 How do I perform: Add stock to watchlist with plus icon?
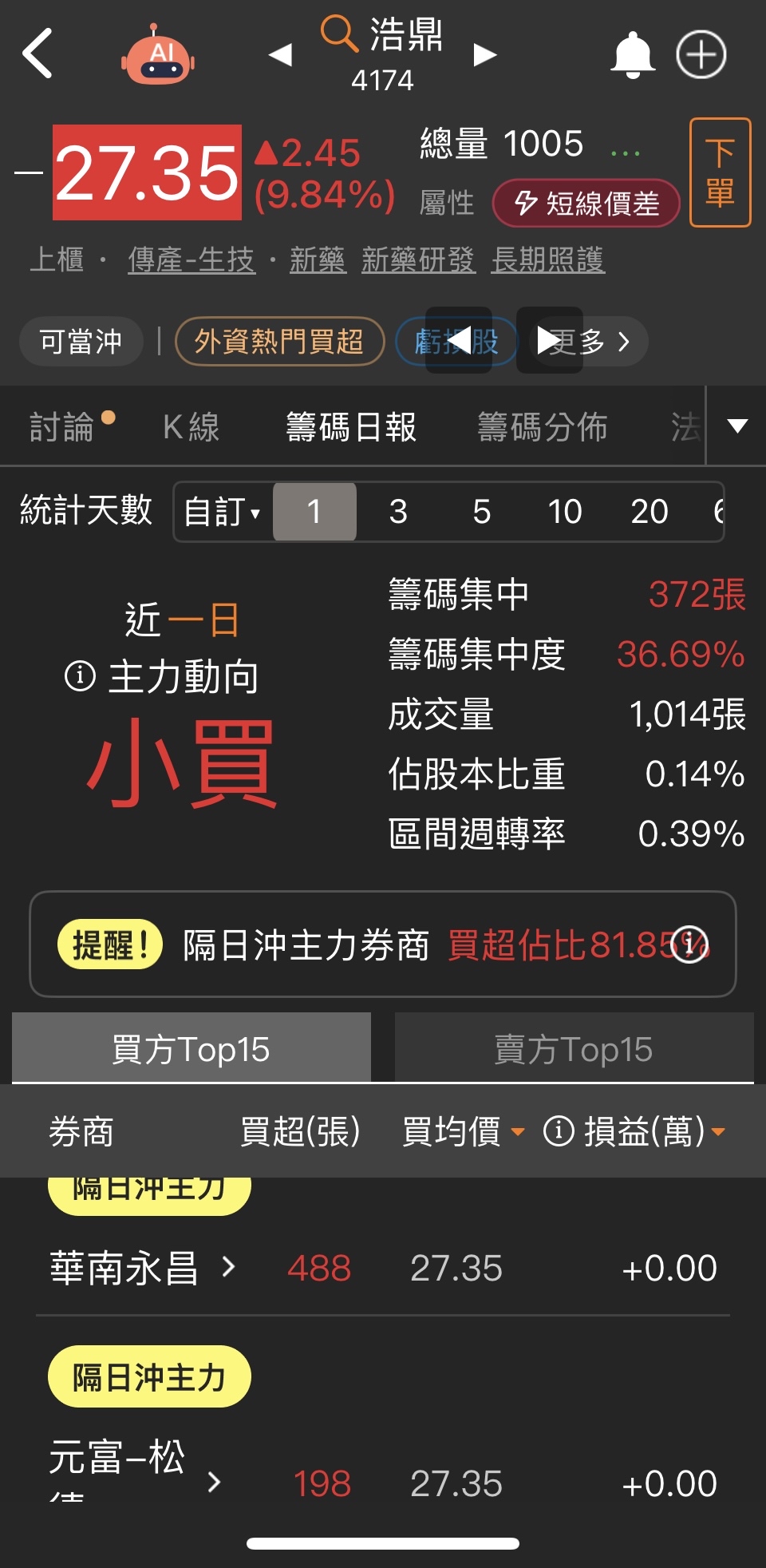click(701, 55)
